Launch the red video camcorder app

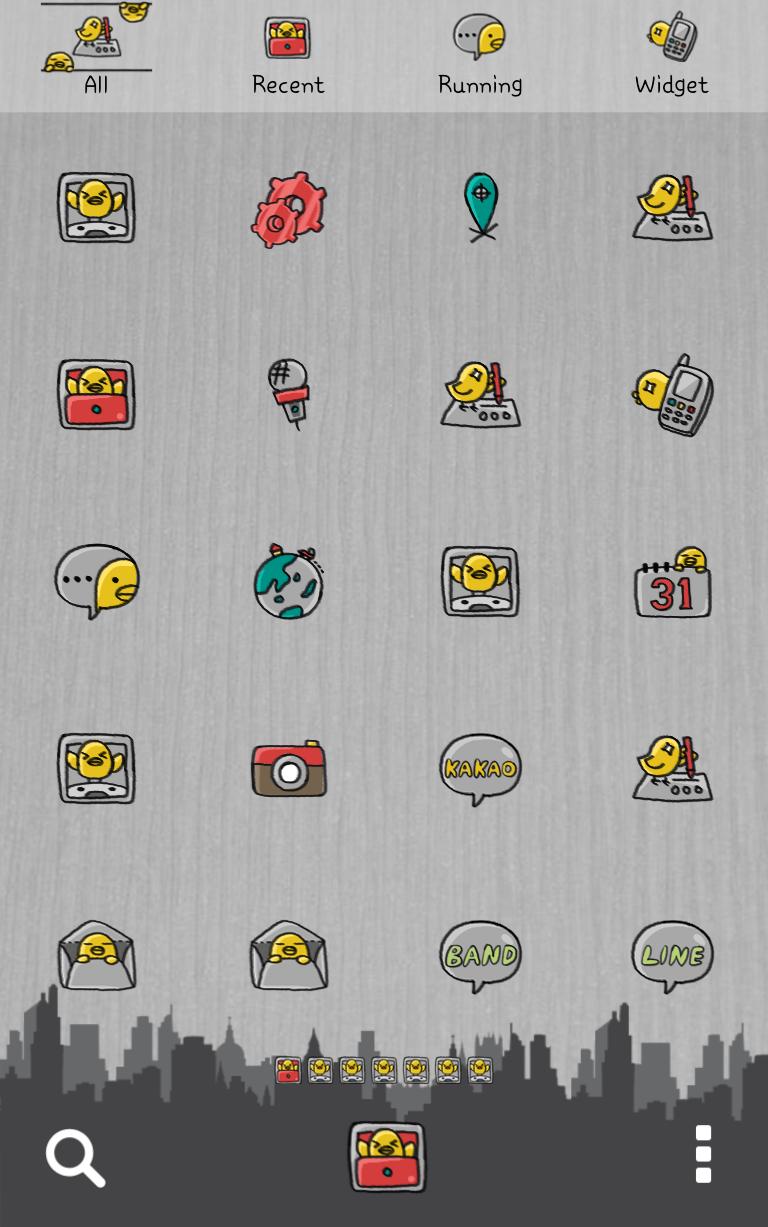tap(96, 394)
